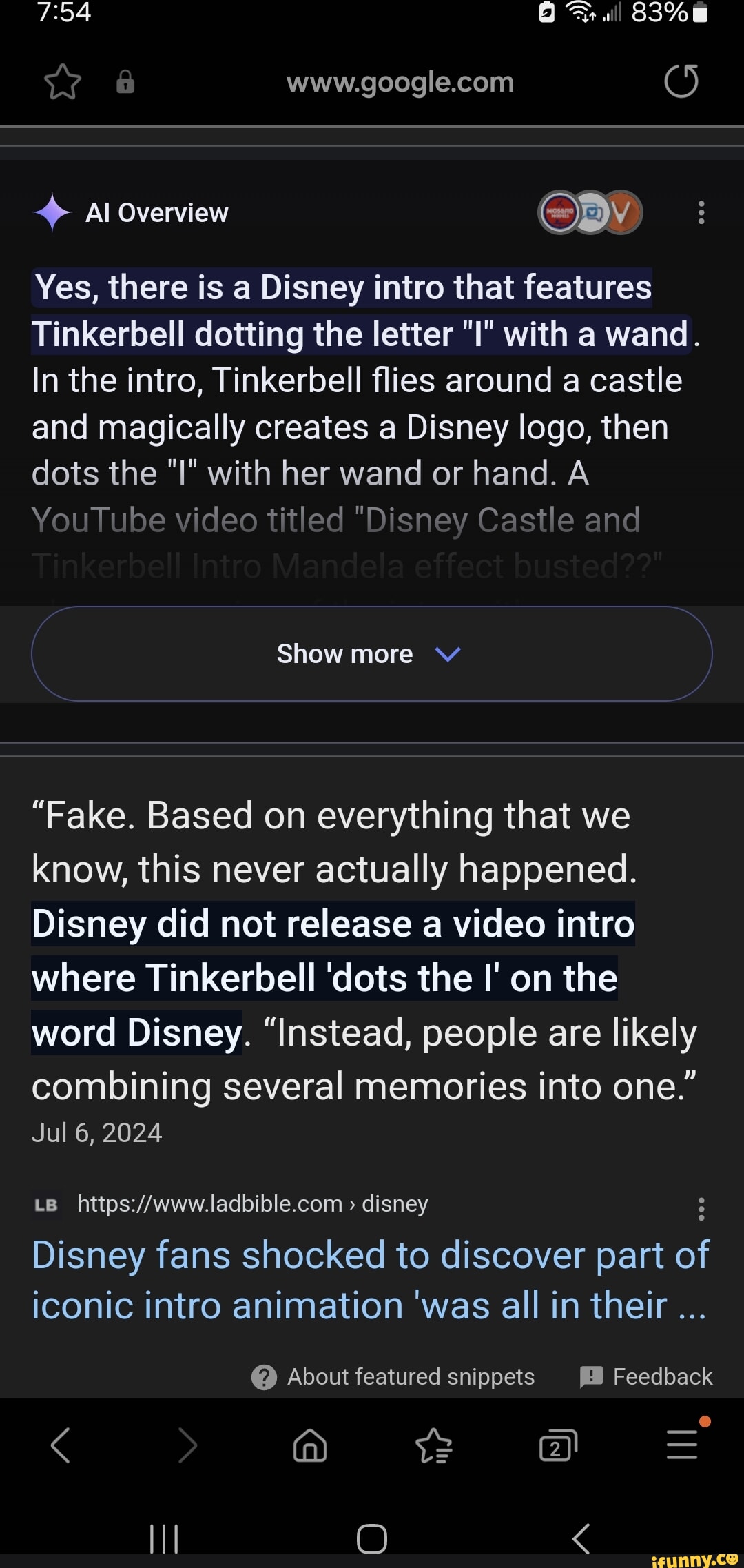The width and height of the screenshot is (744, 1568).
Task: Go forward in browser history
Action: 187,1445
